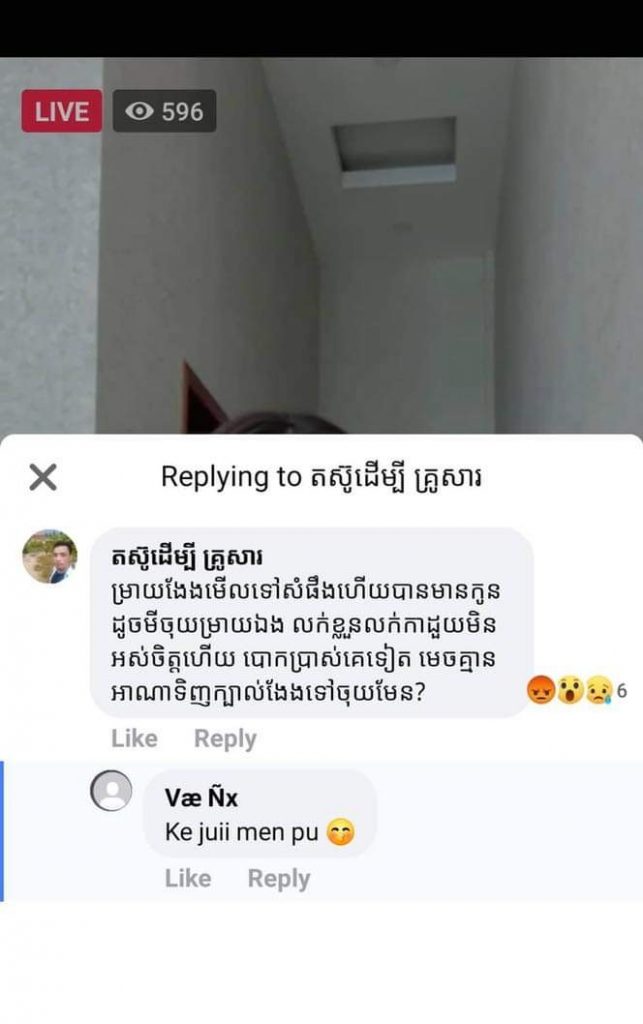View the reactions on the top comment
Image resolution: width=643 pixels, height=1024 pixels.
[x=576, y=690]
